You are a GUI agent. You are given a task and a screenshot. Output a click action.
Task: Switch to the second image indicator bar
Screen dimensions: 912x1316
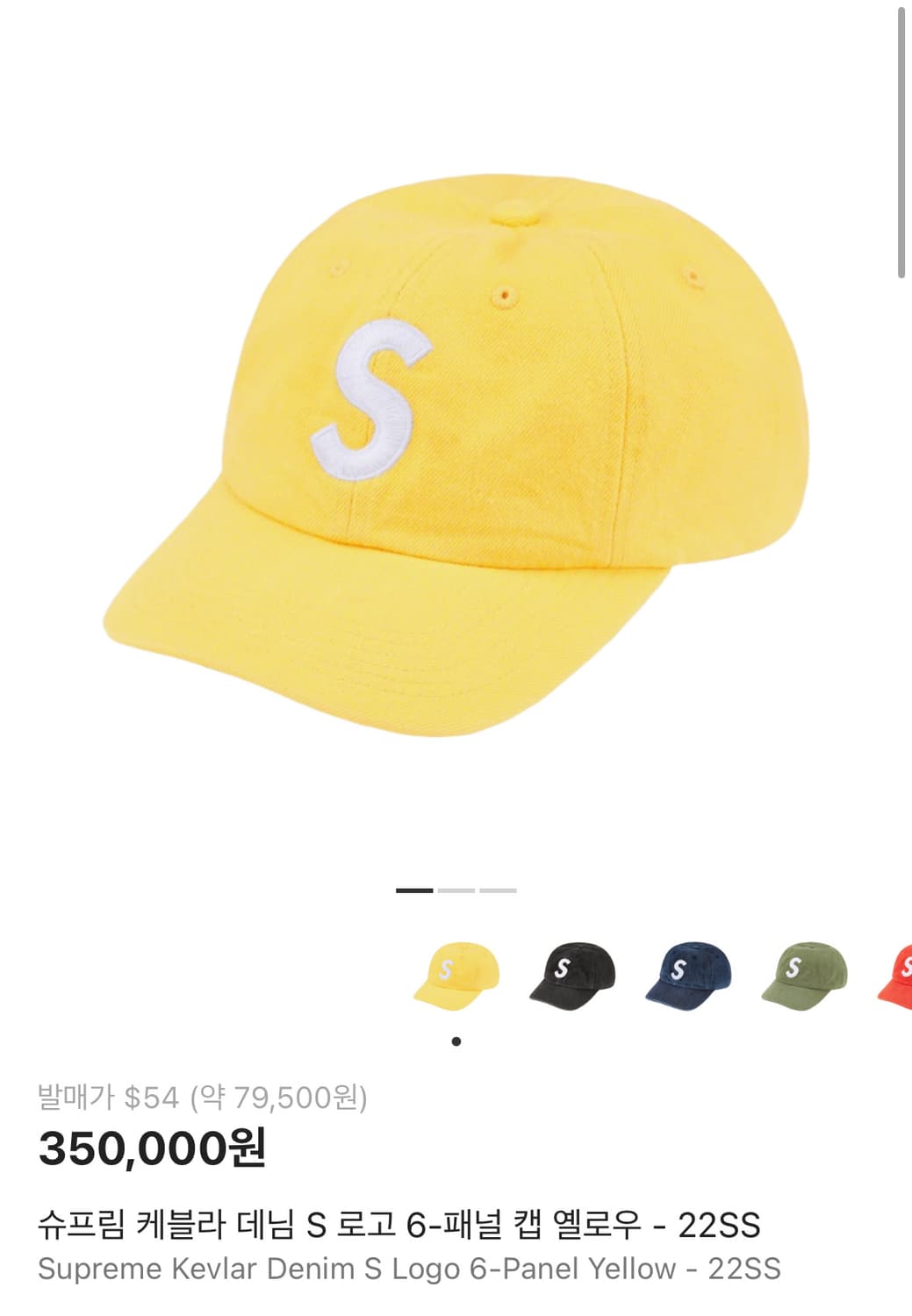pos(456,890)
